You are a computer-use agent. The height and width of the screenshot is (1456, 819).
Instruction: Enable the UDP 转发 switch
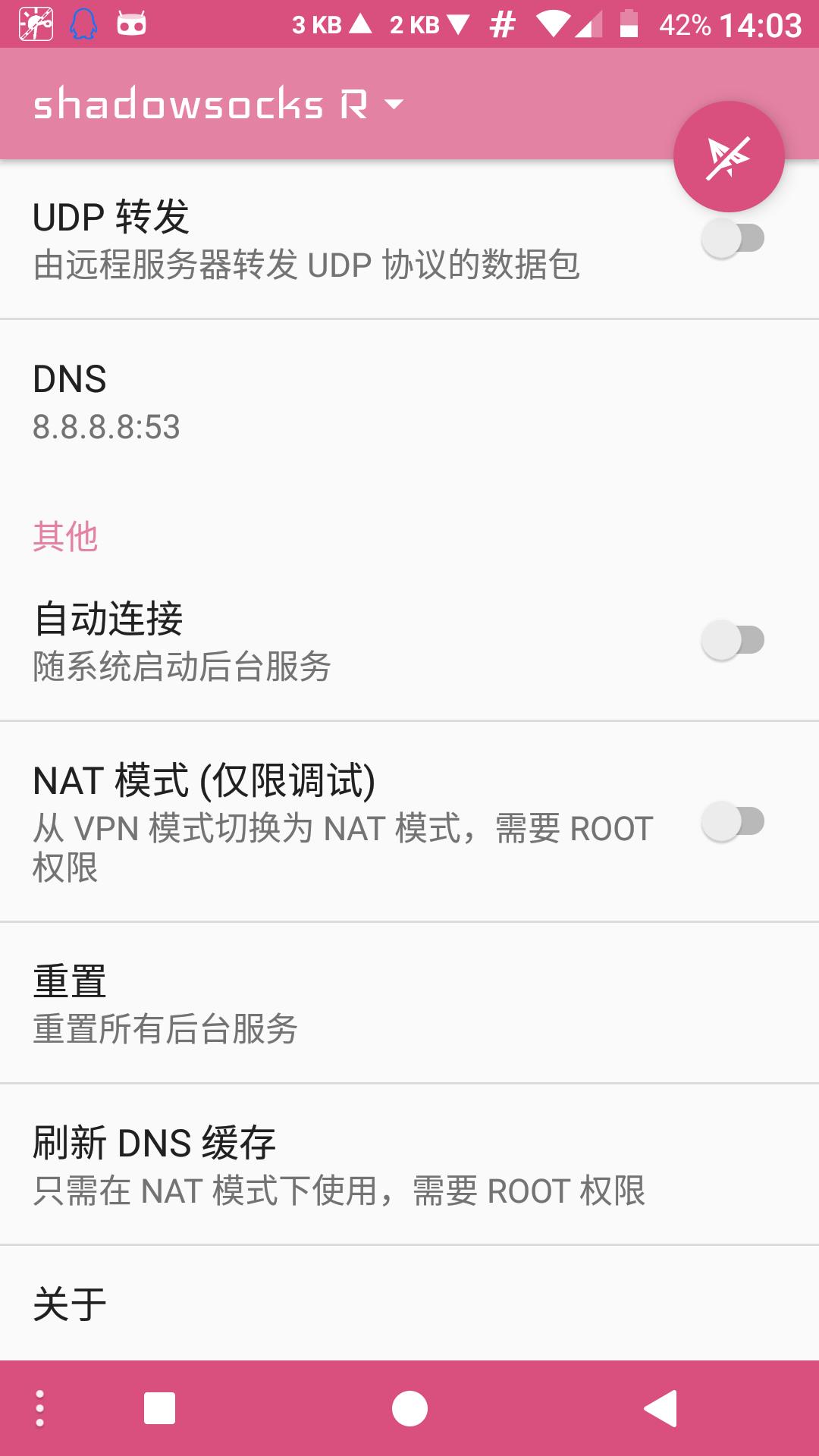[732, 239]
